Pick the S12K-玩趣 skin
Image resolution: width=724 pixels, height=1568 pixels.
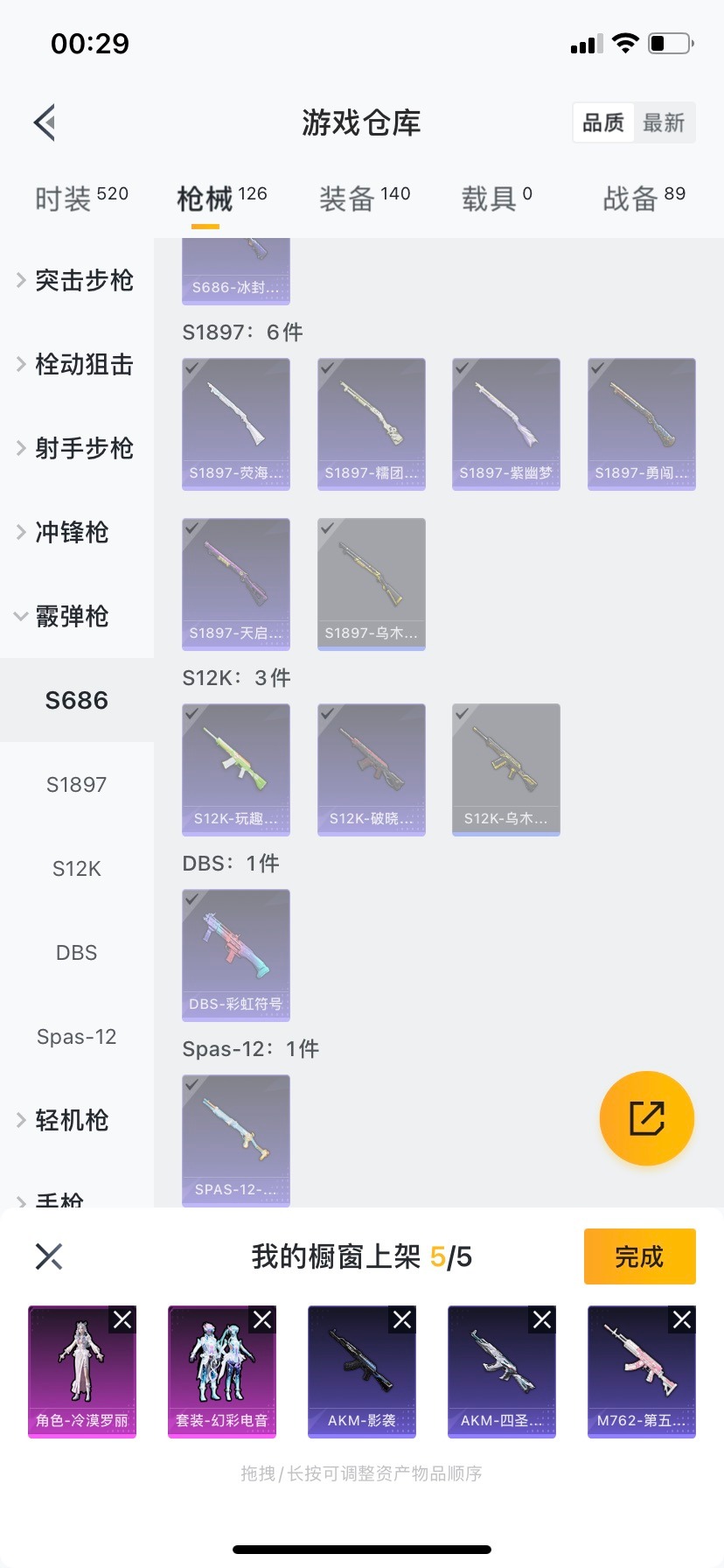pos(236,769)
